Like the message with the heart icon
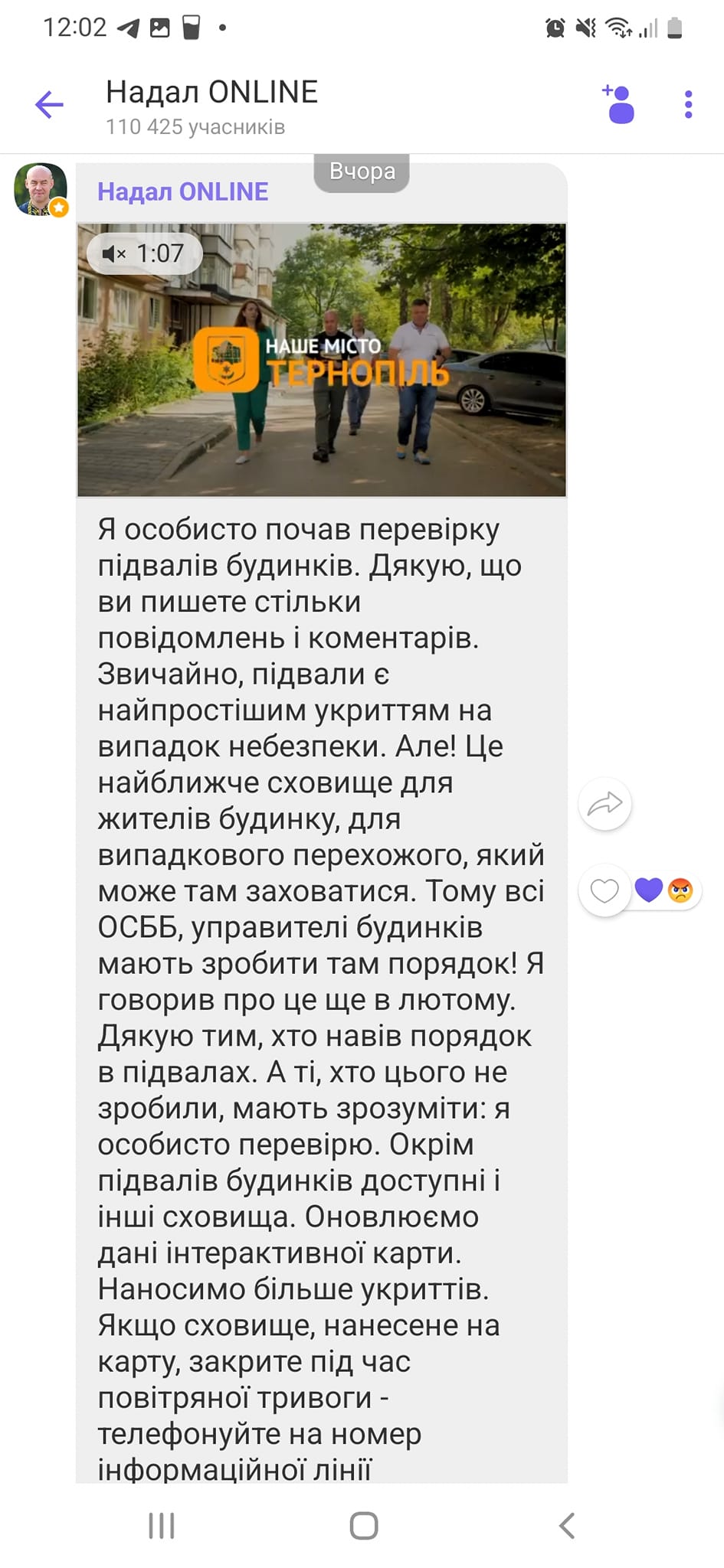The width and height of the screenshot is (724, 1568). (604, 890)
